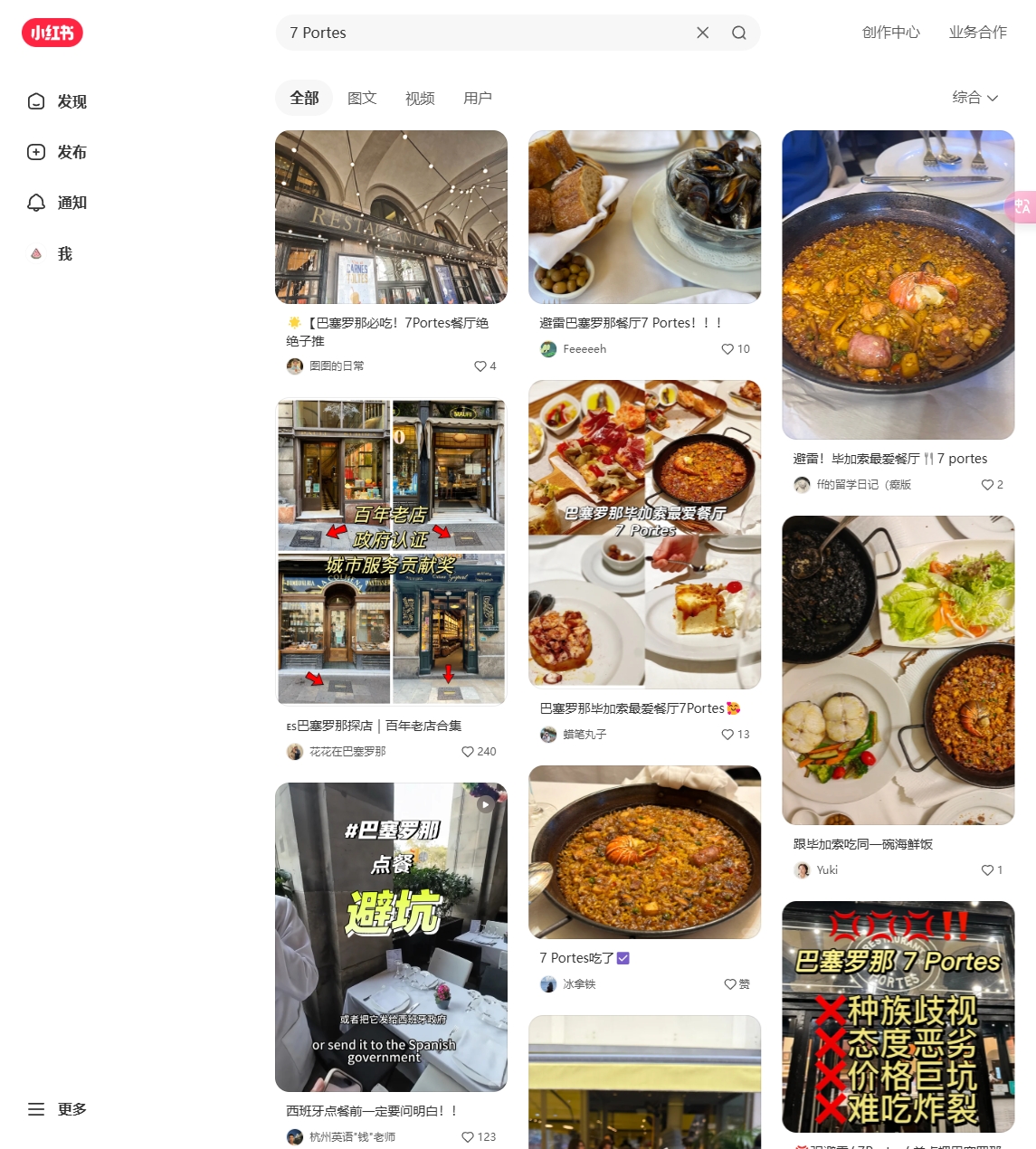Screen dimensions: 1036x1149
Task: Open the 跟毕加索吃同一碗海鲜饭 post
Action: (898, 669)
